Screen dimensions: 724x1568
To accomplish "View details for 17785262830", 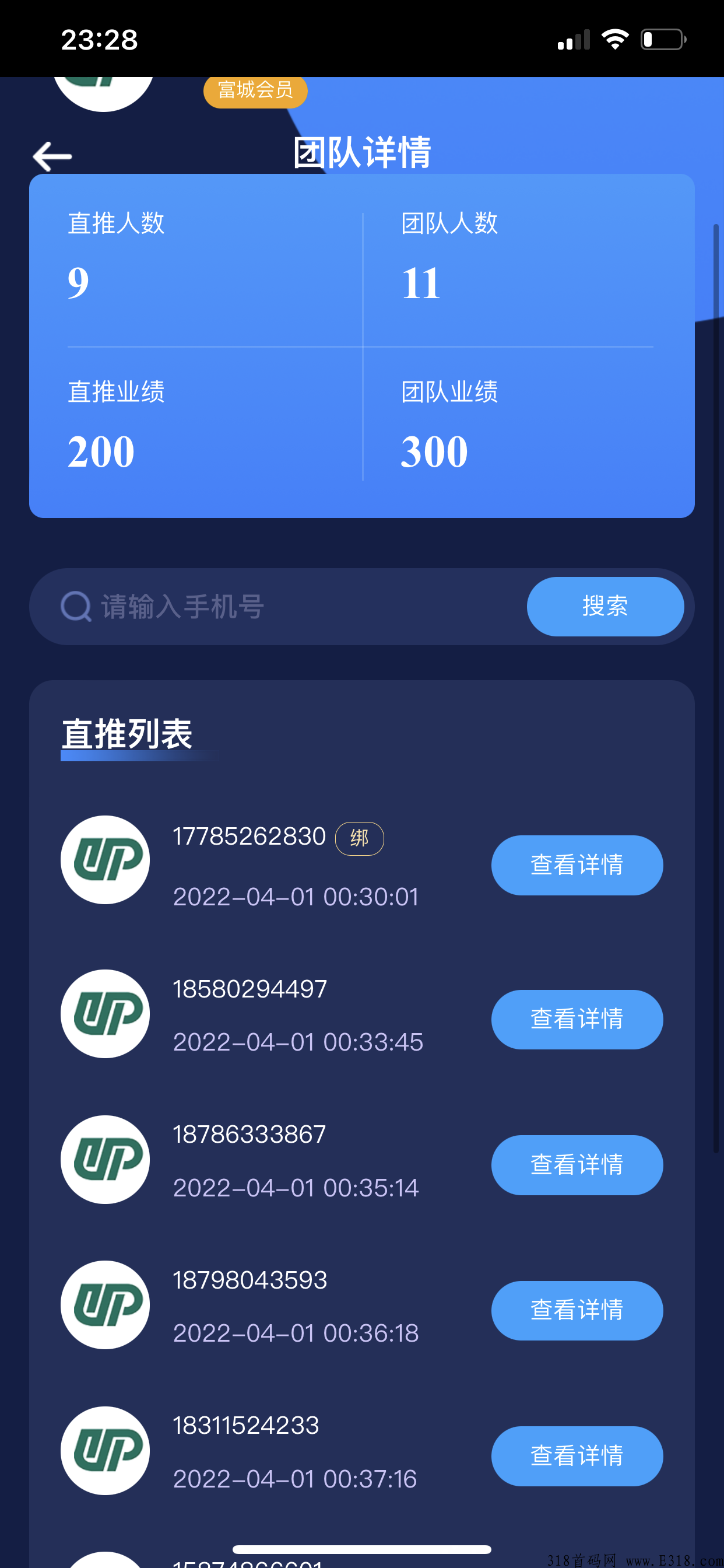I will [577, 865].
